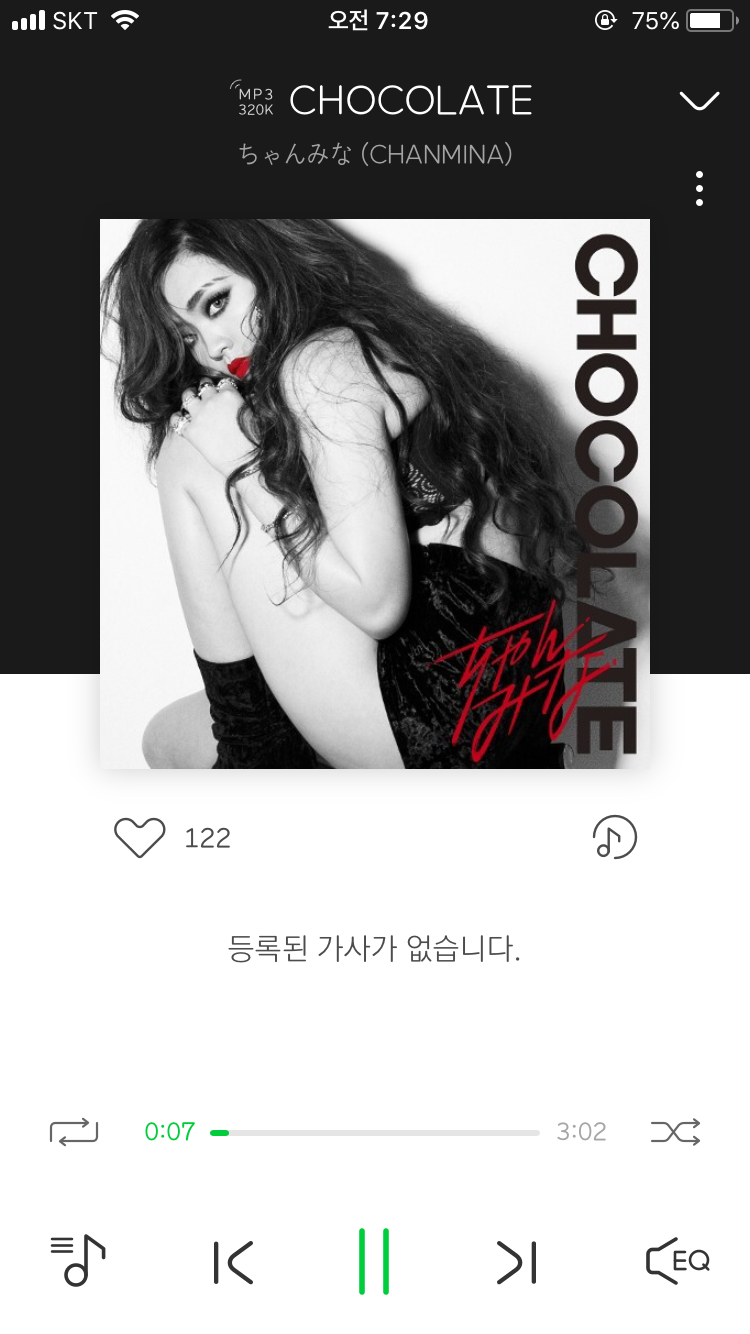Collapse the player with the down chevron
Image resolution: width=750 pixels, height=1334 pixels.
(x=699, y=100)
